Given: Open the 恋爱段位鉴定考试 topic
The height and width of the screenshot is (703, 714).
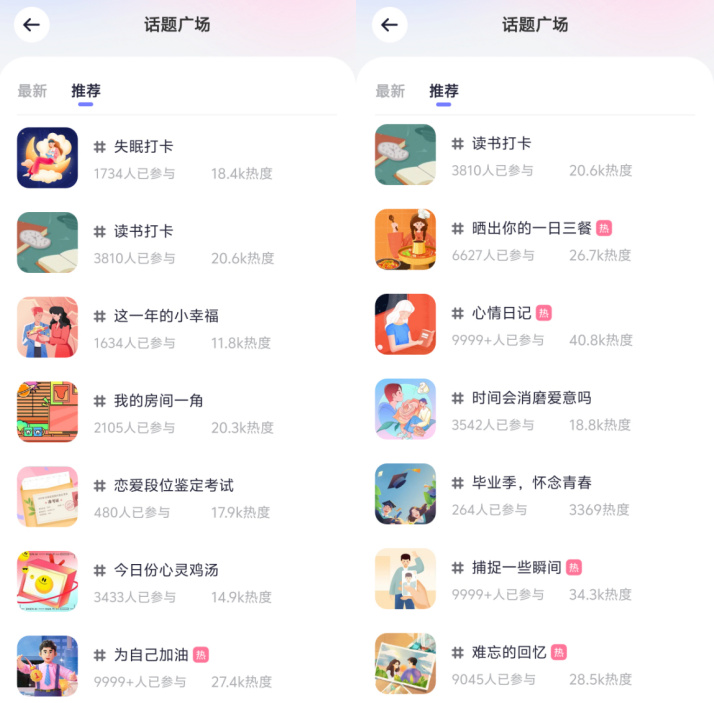Looking at the screenshot, I should [173, 486].
